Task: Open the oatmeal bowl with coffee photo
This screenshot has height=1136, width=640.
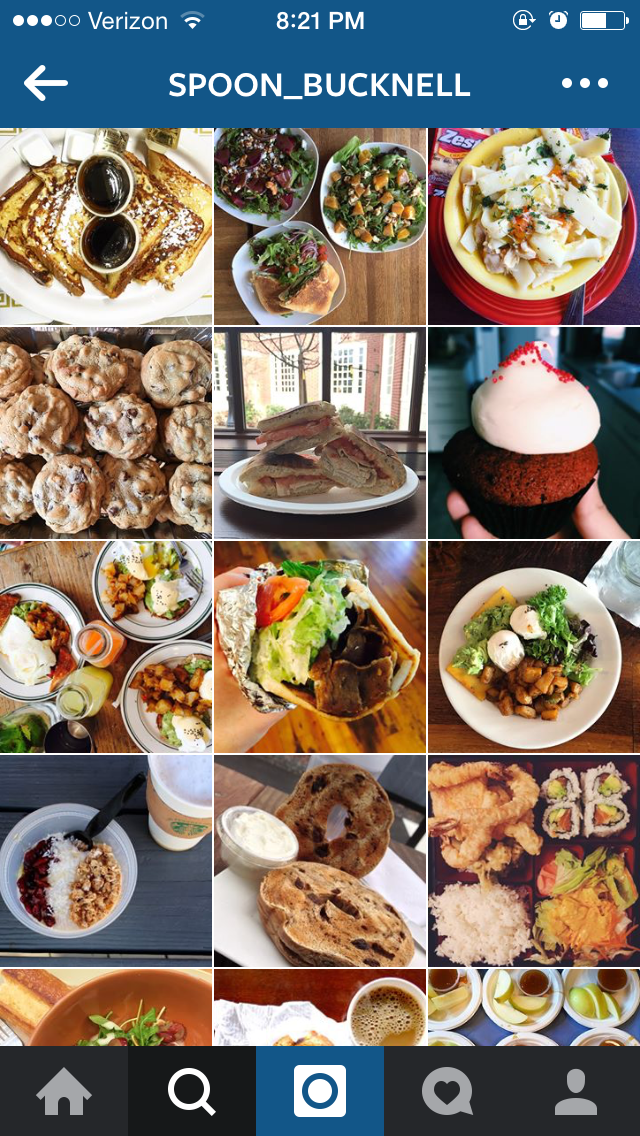Action: click(x=106, y=861)
